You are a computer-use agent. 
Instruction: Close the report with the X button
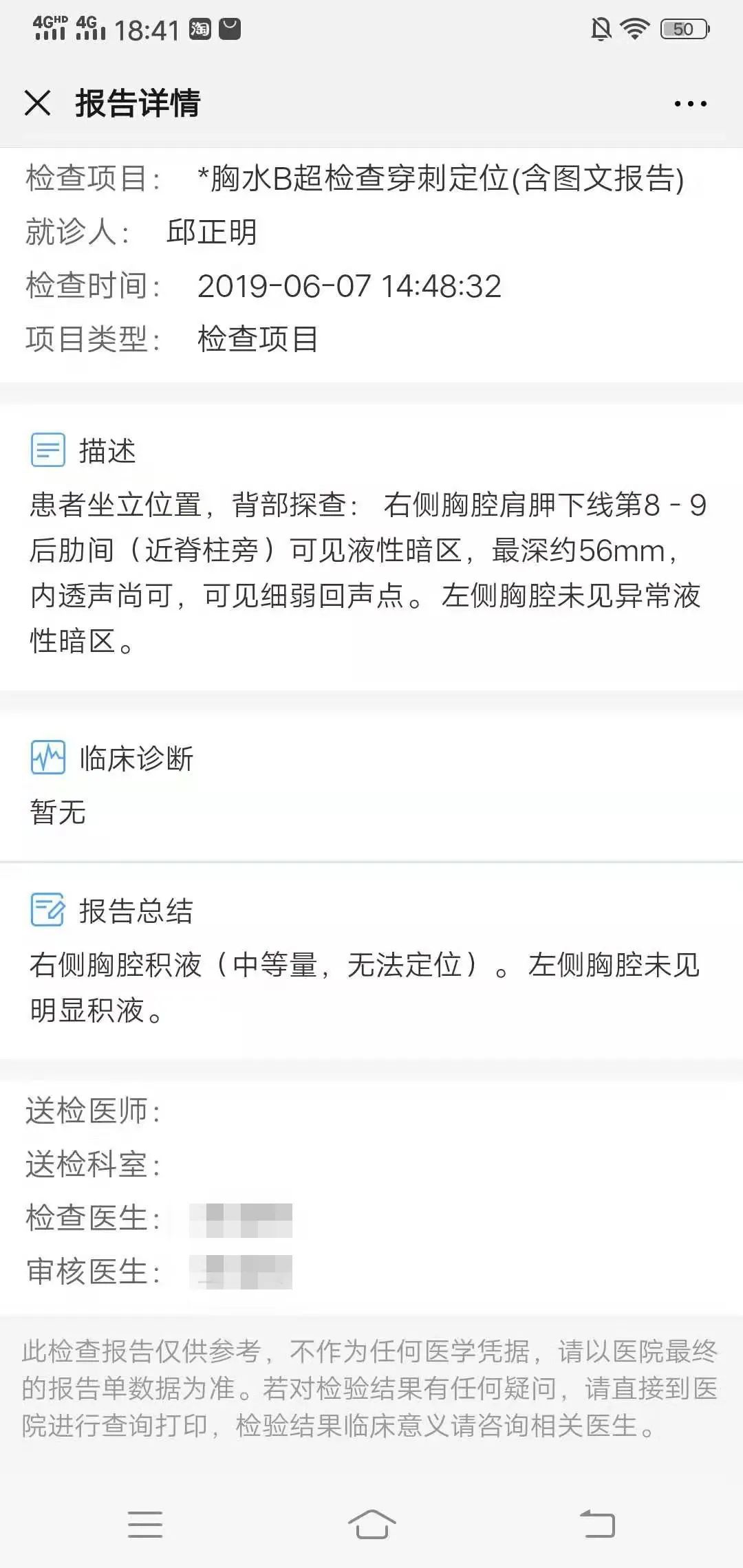[x=38, y=103]
